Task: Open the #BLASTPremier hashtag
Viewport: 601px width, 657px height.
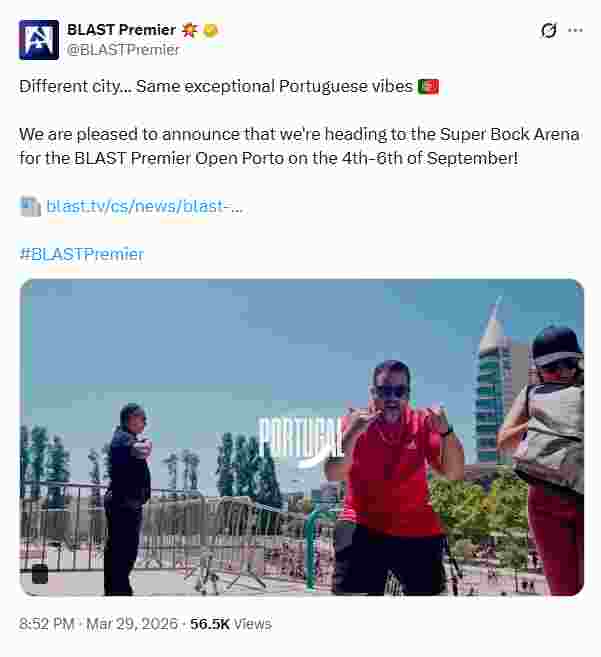Action: pos(81,254)
